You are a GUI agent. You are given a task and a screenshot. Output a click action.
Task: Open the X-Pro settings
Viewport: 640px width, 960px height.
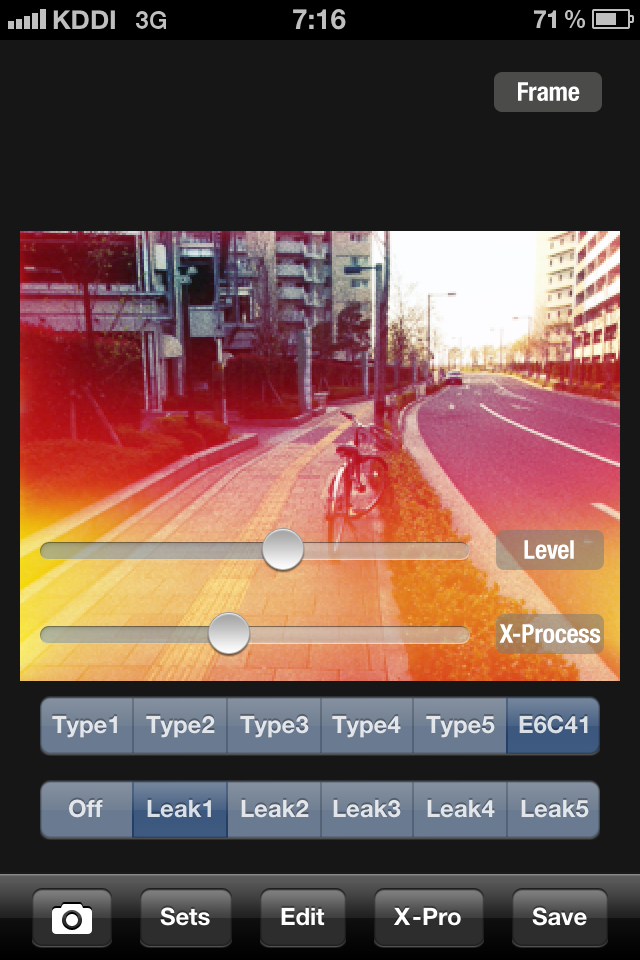click(427, 917)
